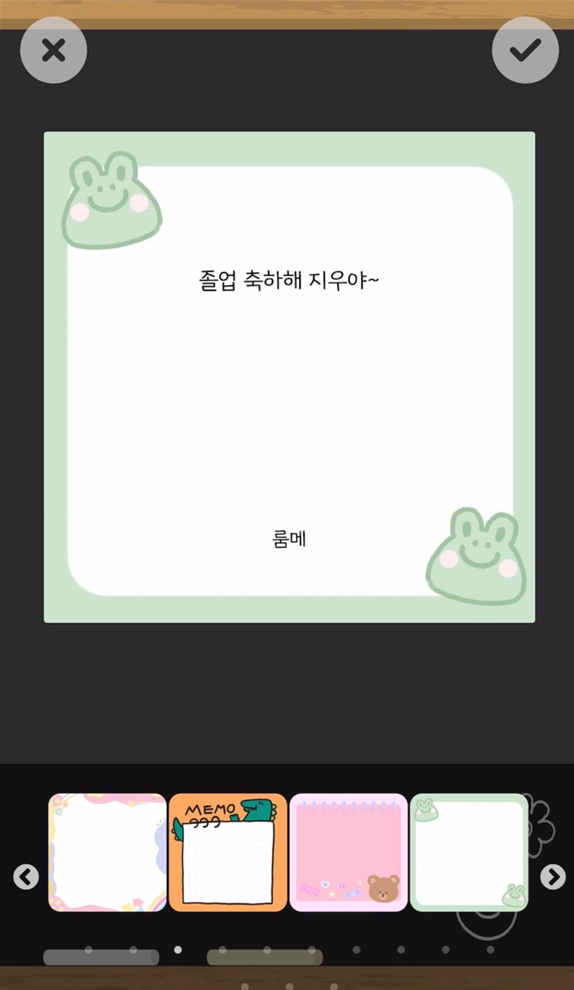Pick the pink notepad template with bear

click(x=349, y=852)
